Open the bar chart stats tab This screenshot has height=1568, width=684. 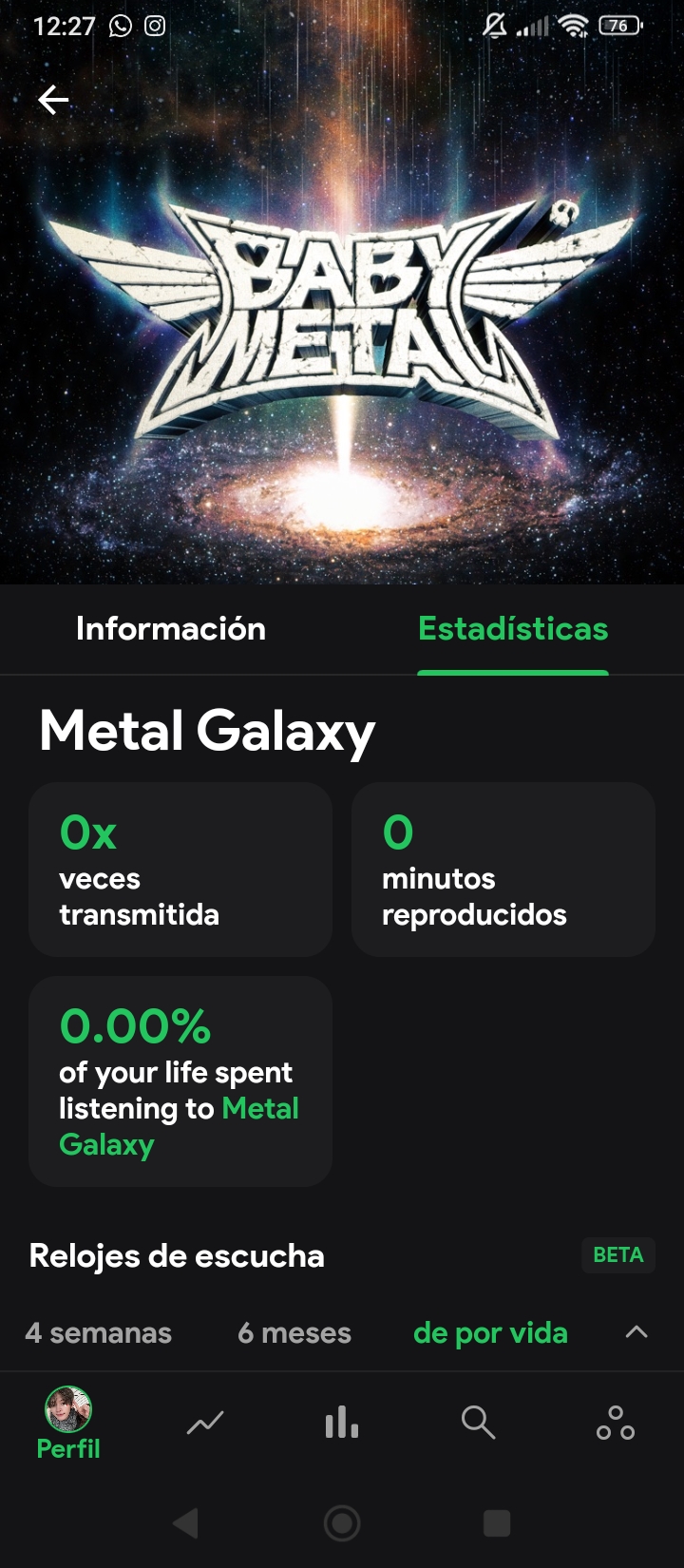pyautogui.click(x=342, y=1423)
